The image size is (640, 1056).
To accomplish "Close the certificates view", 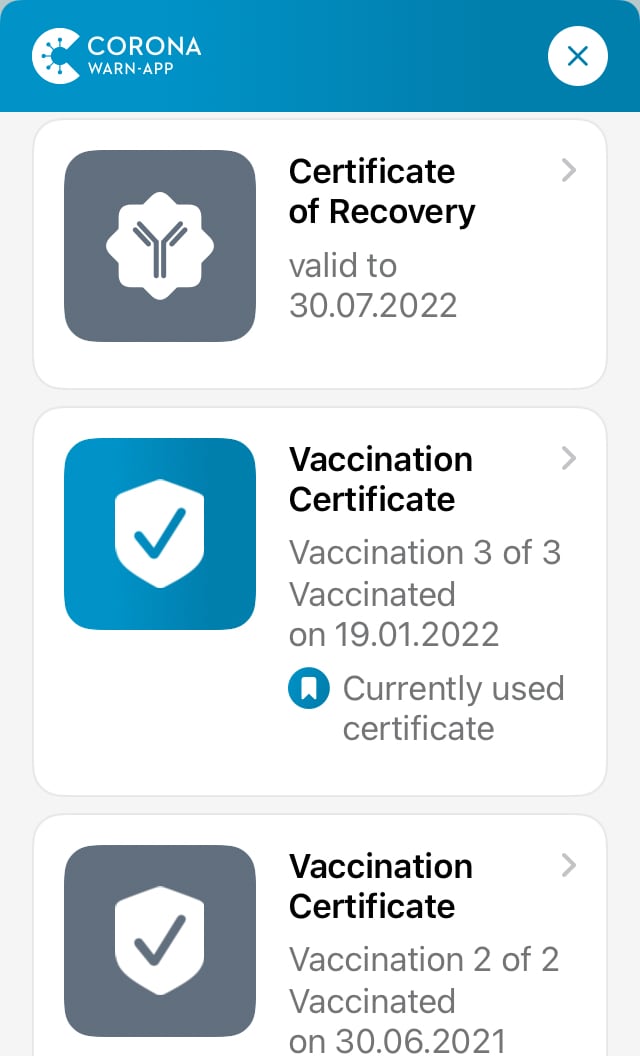I will click(577, 56).
